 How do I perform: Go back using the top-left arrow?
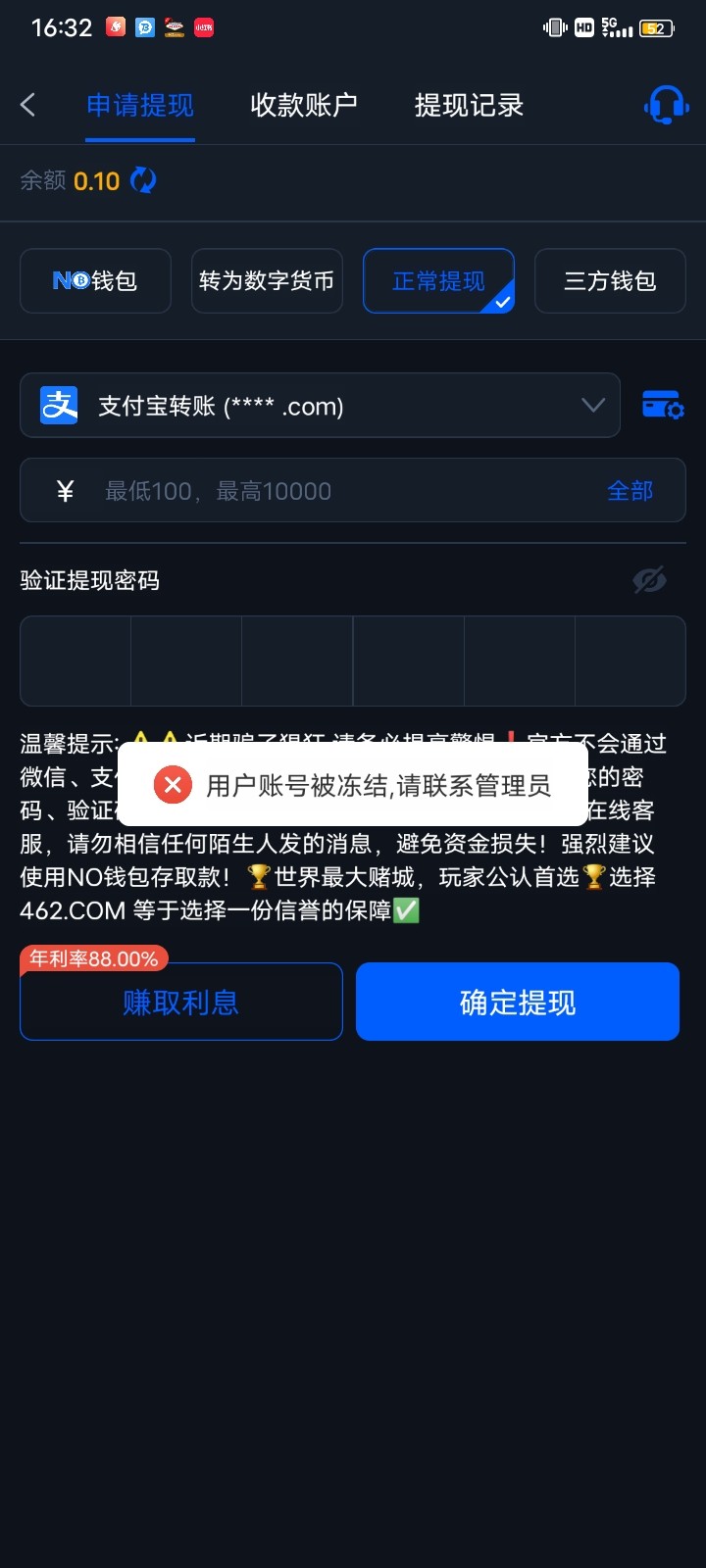pos(28,105)
